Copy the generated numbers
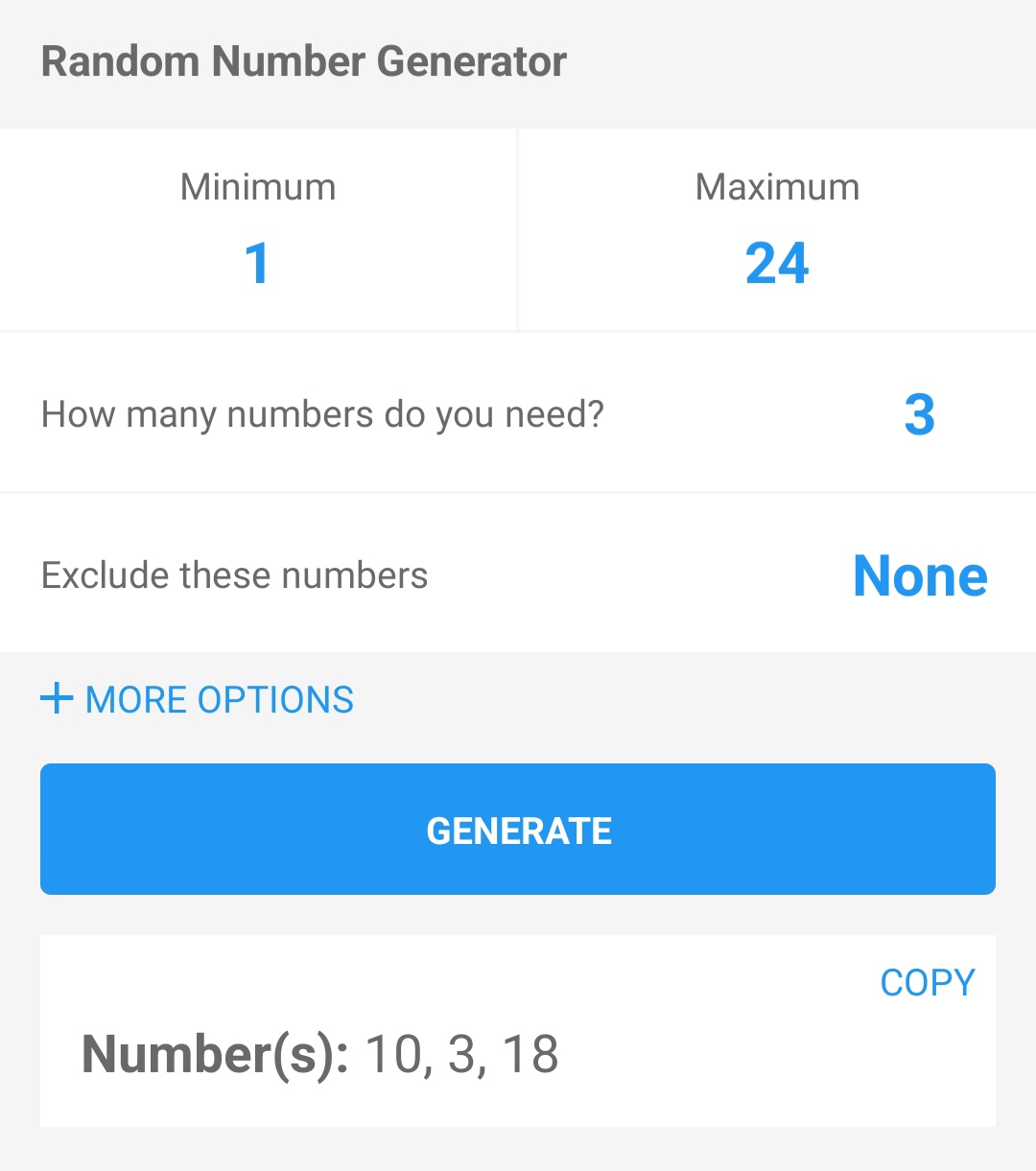The image size is (1036, 1171). tap(927, 982)
